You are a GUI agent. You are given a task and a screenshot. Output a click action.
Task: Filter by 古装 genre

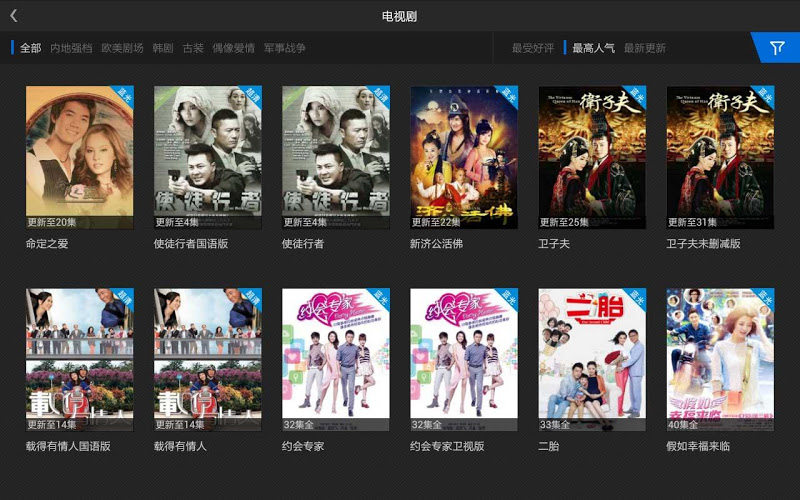pos(193,48)
